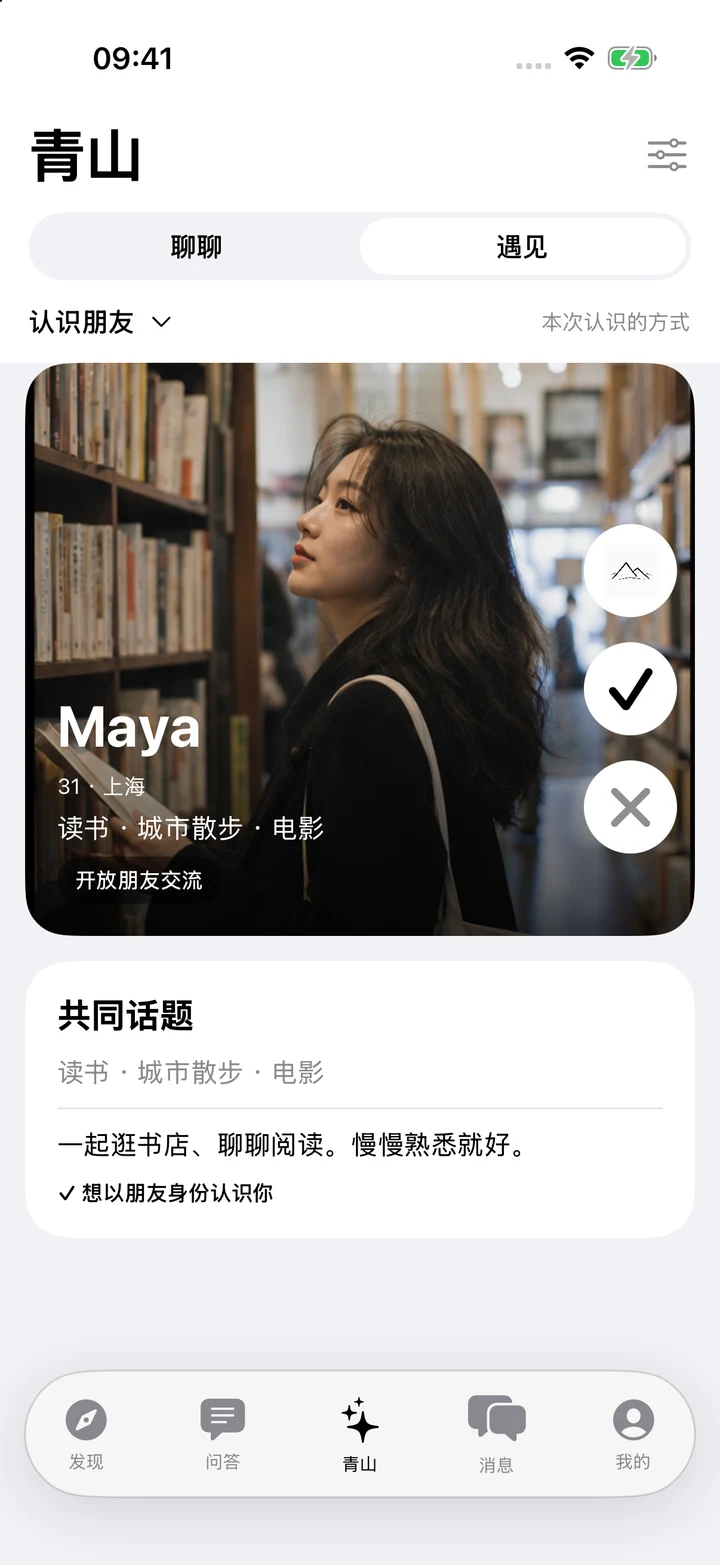Expand the 认识朋友 dropdown

pyautogui.click(x=101, y=322)
